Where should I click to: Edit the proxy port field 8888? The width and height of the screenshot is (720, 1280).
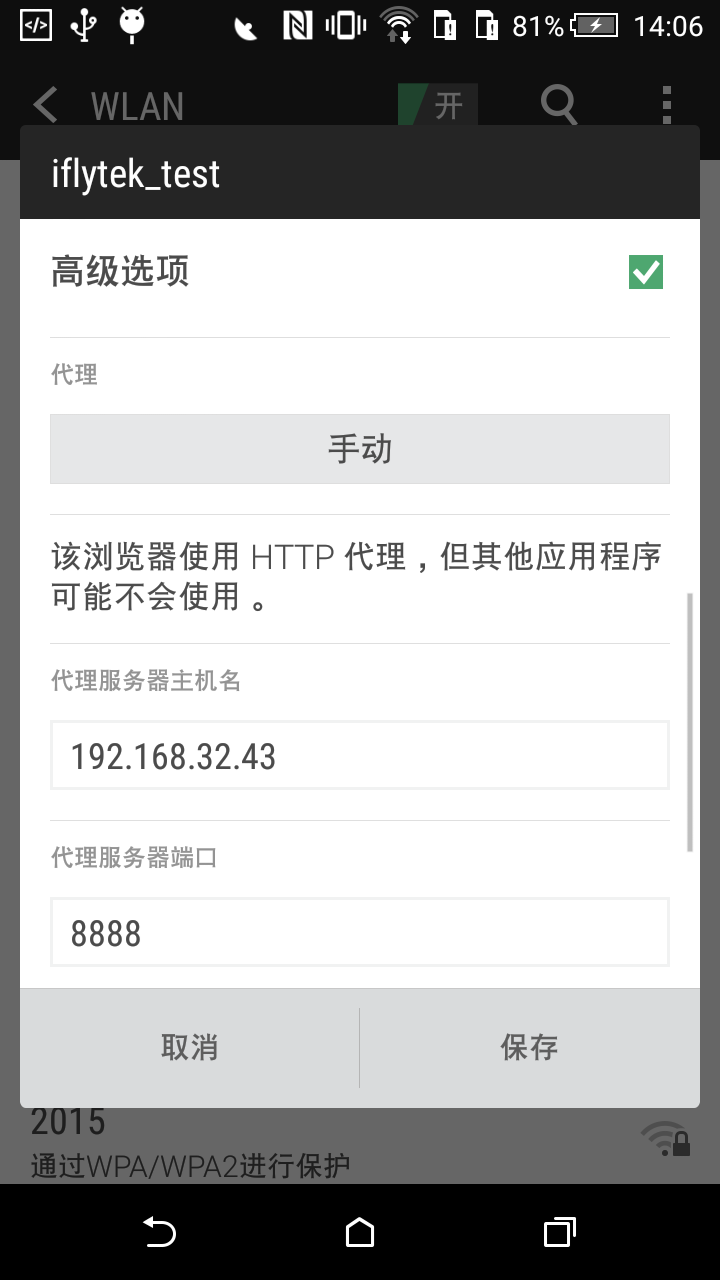pyautogui.click(x=360, y=933)
